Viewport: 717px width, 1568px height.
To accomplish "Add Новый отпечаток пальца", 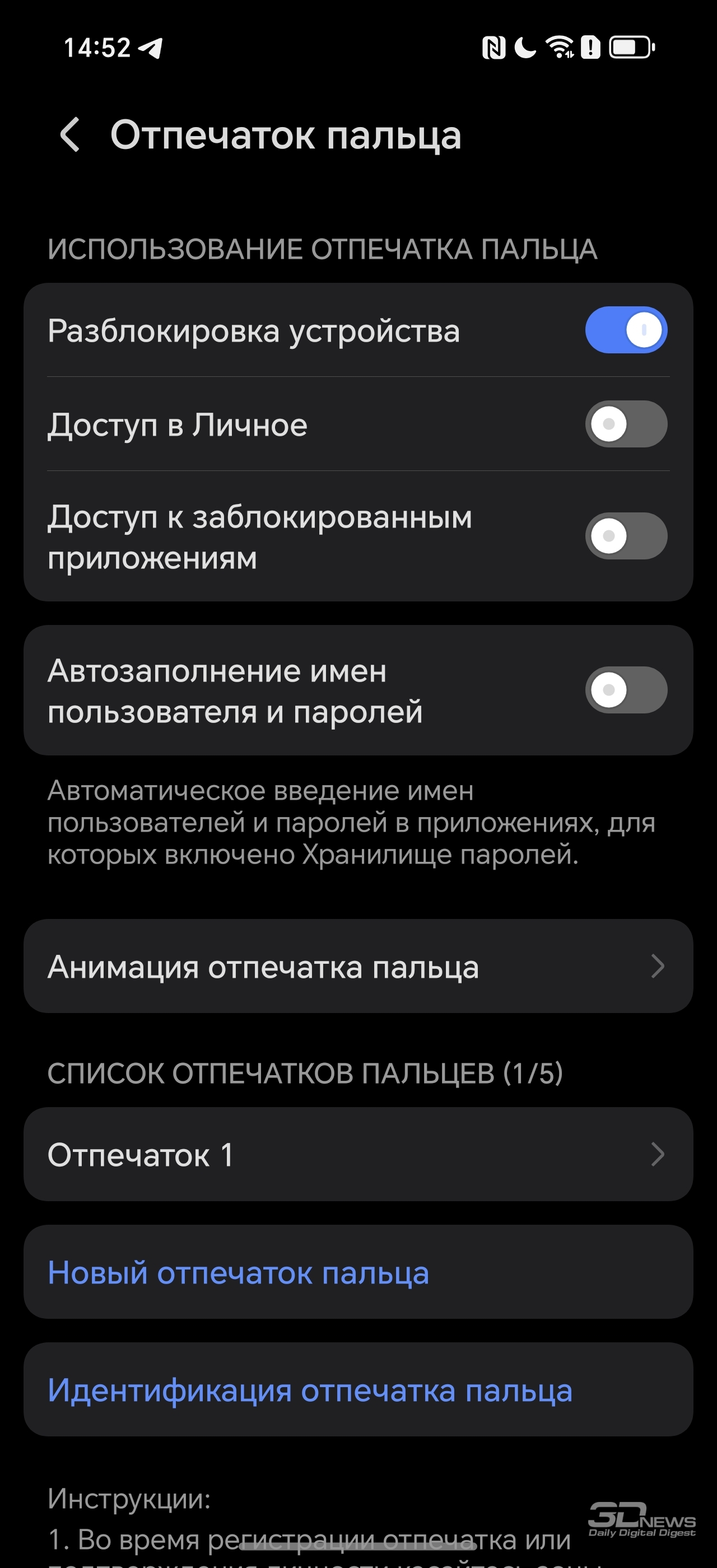I will point(358,1272).
